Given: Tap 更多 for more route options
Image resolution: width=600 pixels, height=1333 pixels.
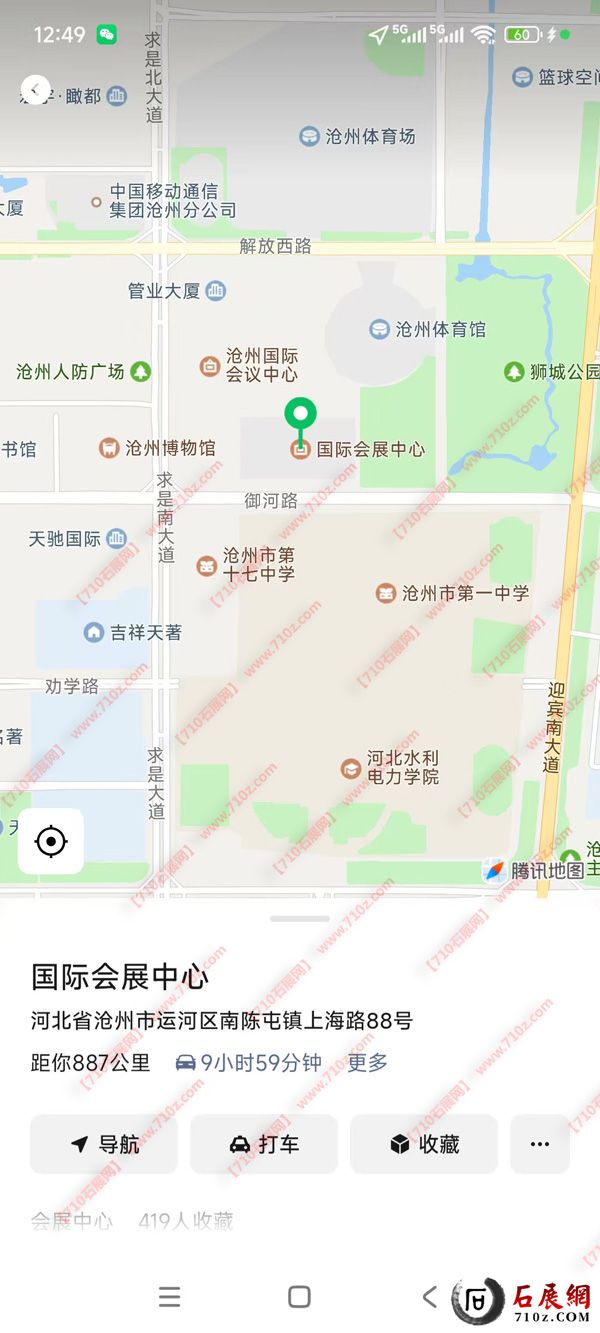Looking at the screenshot, I should pos(367,1063).
